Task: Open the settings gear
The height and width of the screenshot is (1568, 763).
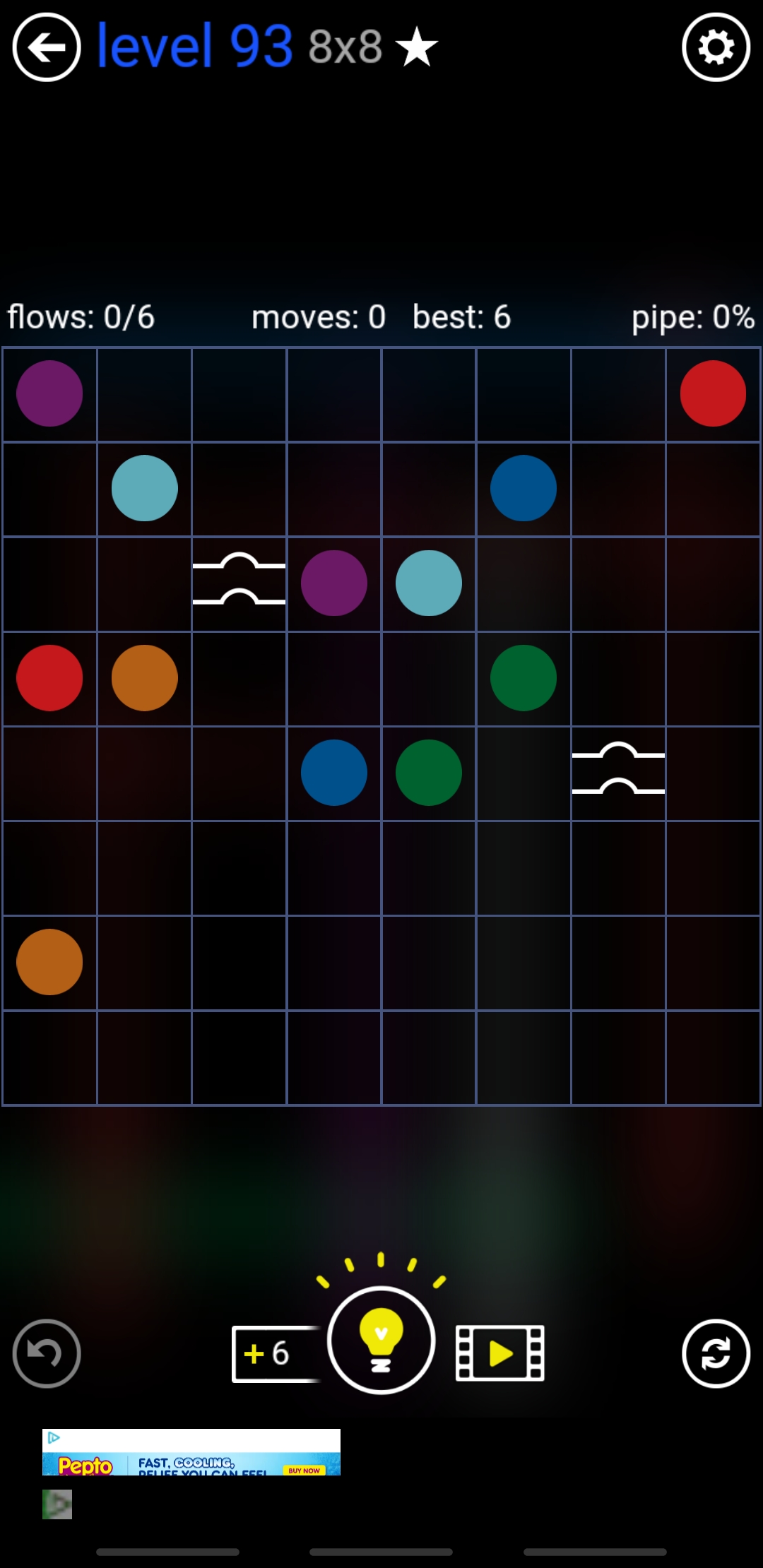Action: click(x=716, y=48)
